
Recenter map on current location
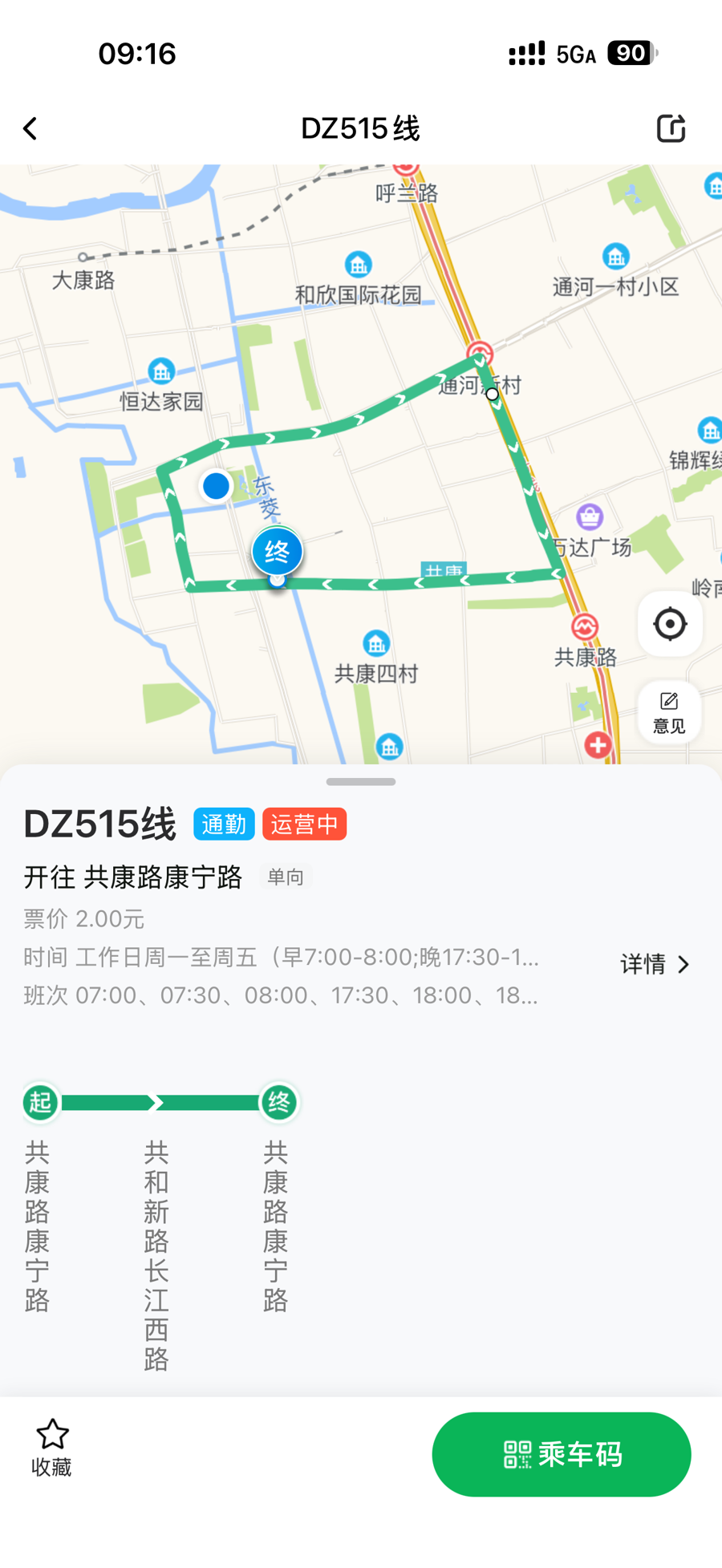pyautogui.click(x=670, y=624)
